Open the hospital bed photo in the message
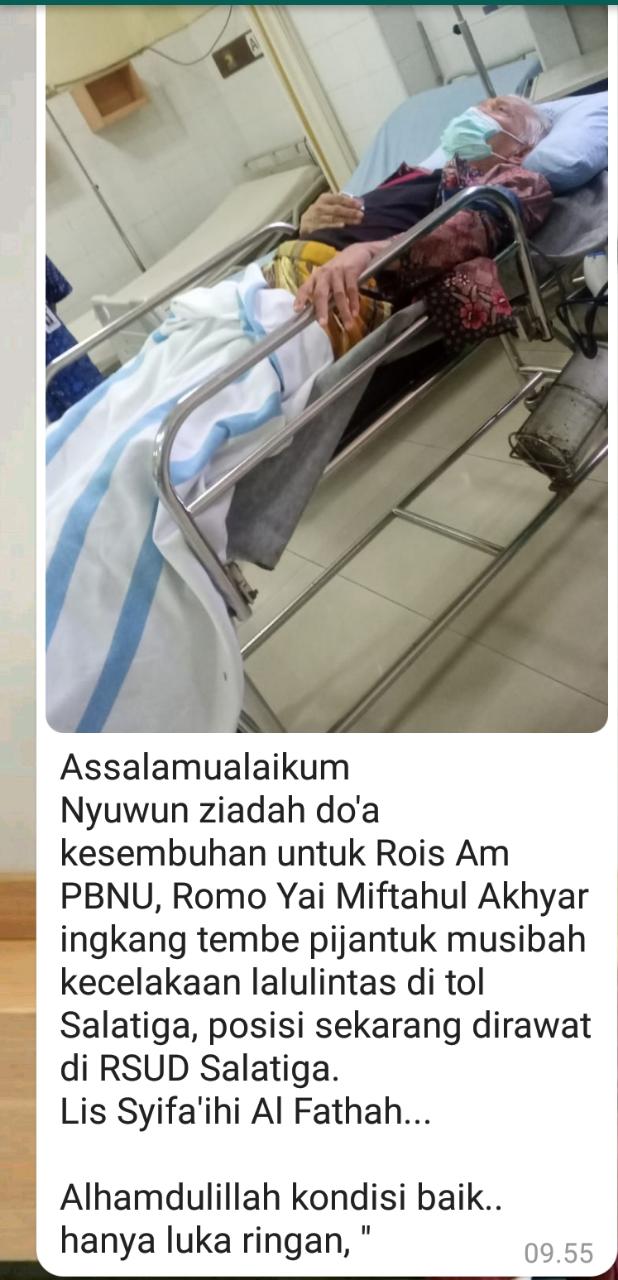Screen dimensions: 618x1280 click(x=326, y=370)
